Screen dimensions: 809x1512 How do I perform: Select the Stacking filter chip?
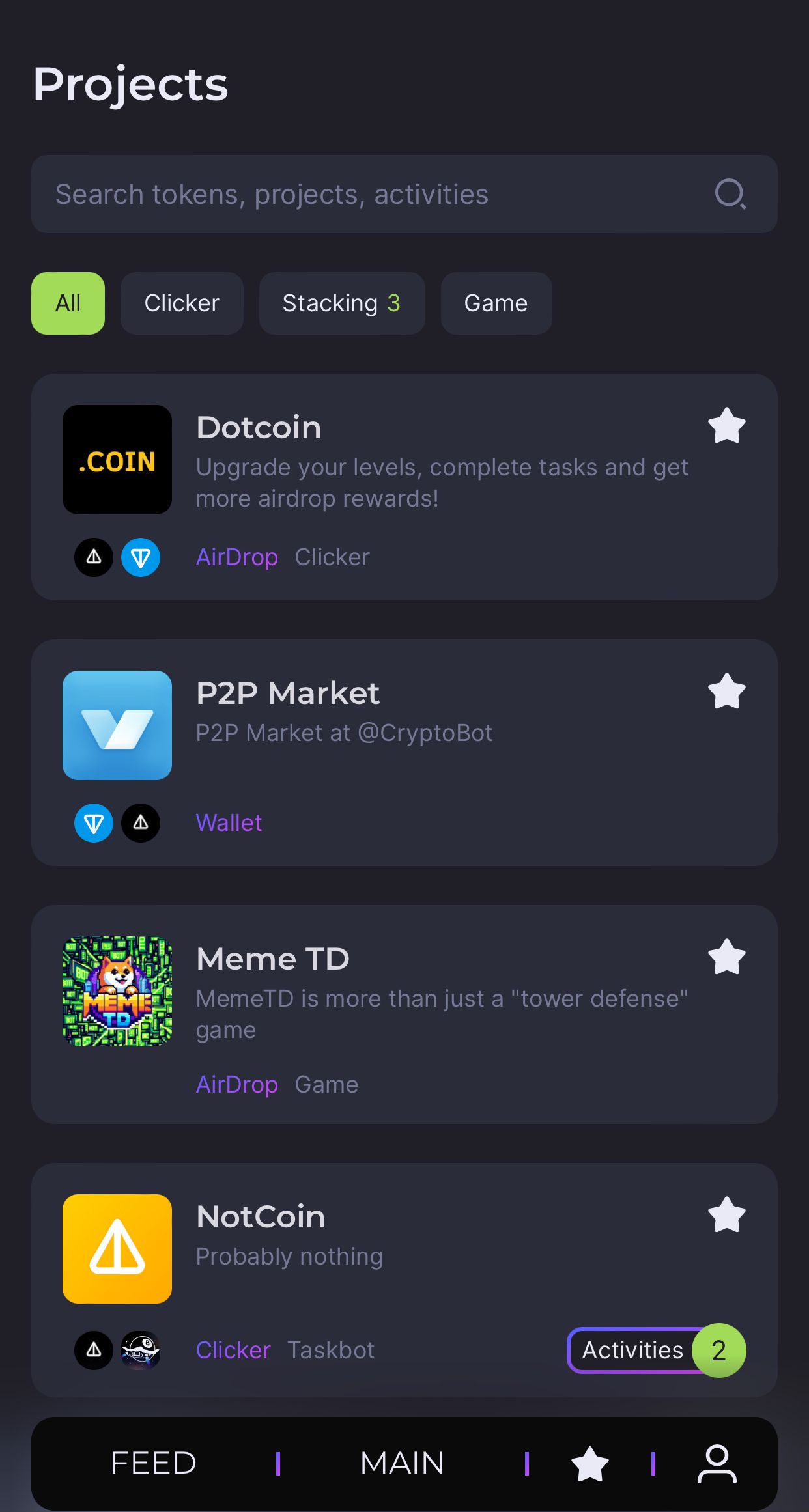pyautogui.click(x=342, y=303)
